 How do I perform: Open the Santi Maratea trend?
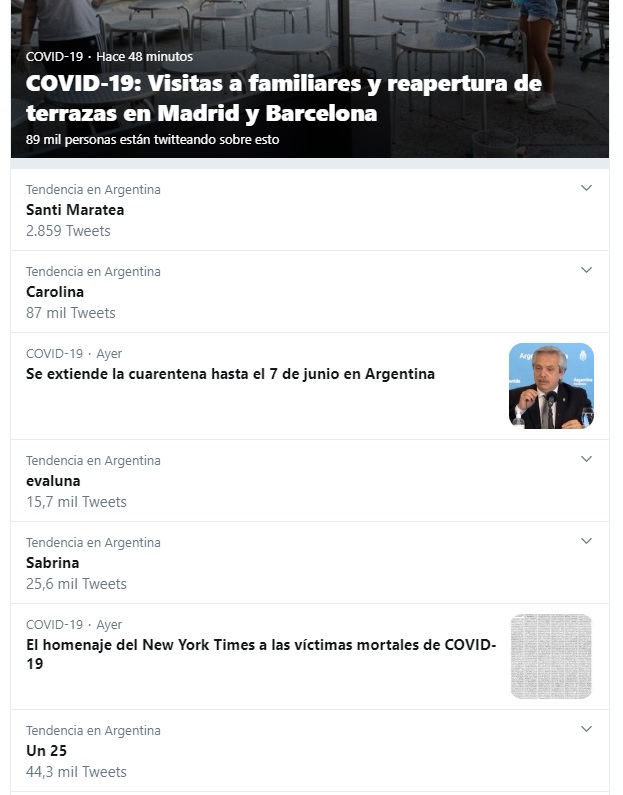pos(75,210)
